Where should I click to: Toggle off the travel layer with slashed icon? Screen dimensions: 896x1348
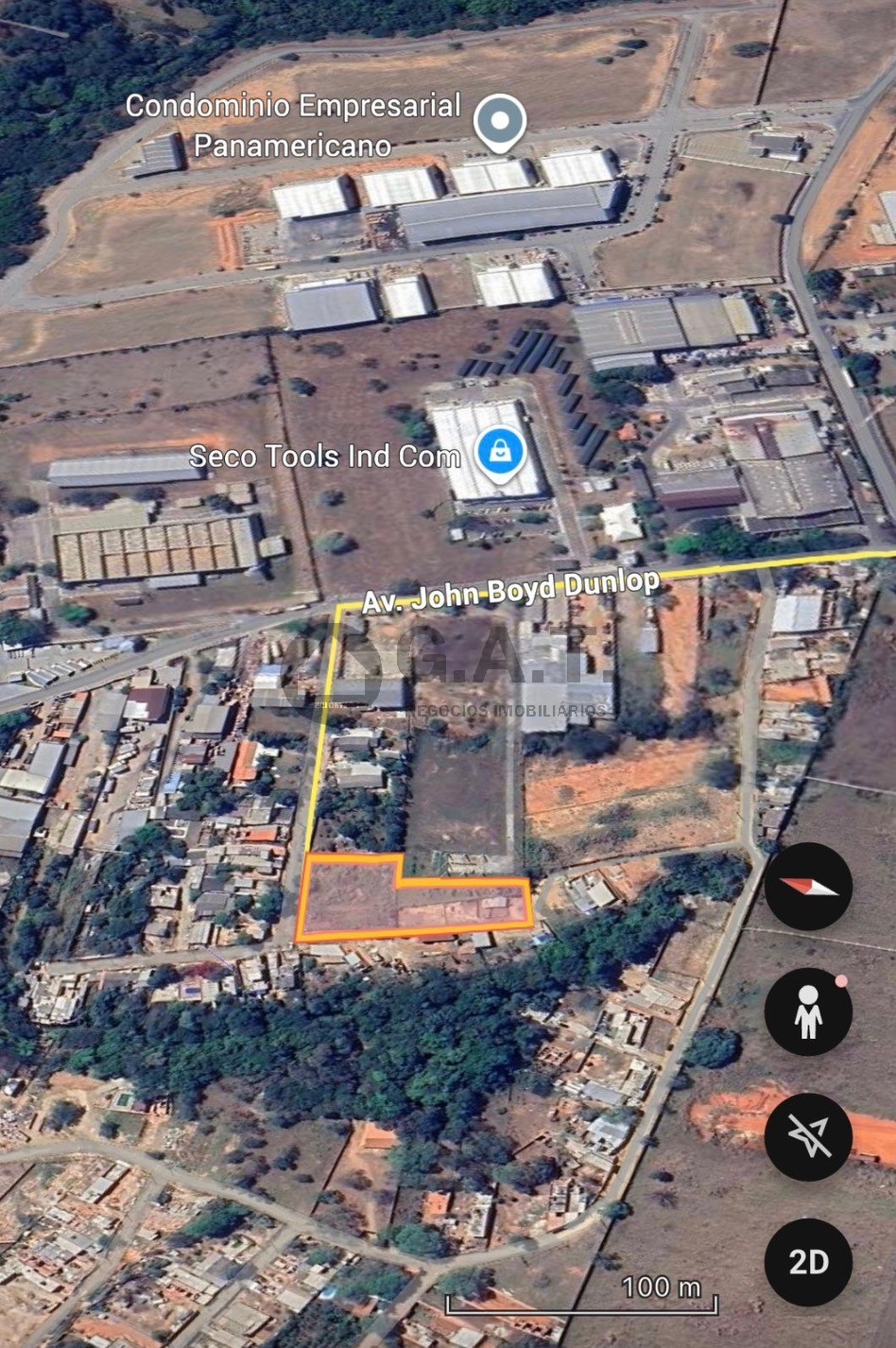point(808,1139)
